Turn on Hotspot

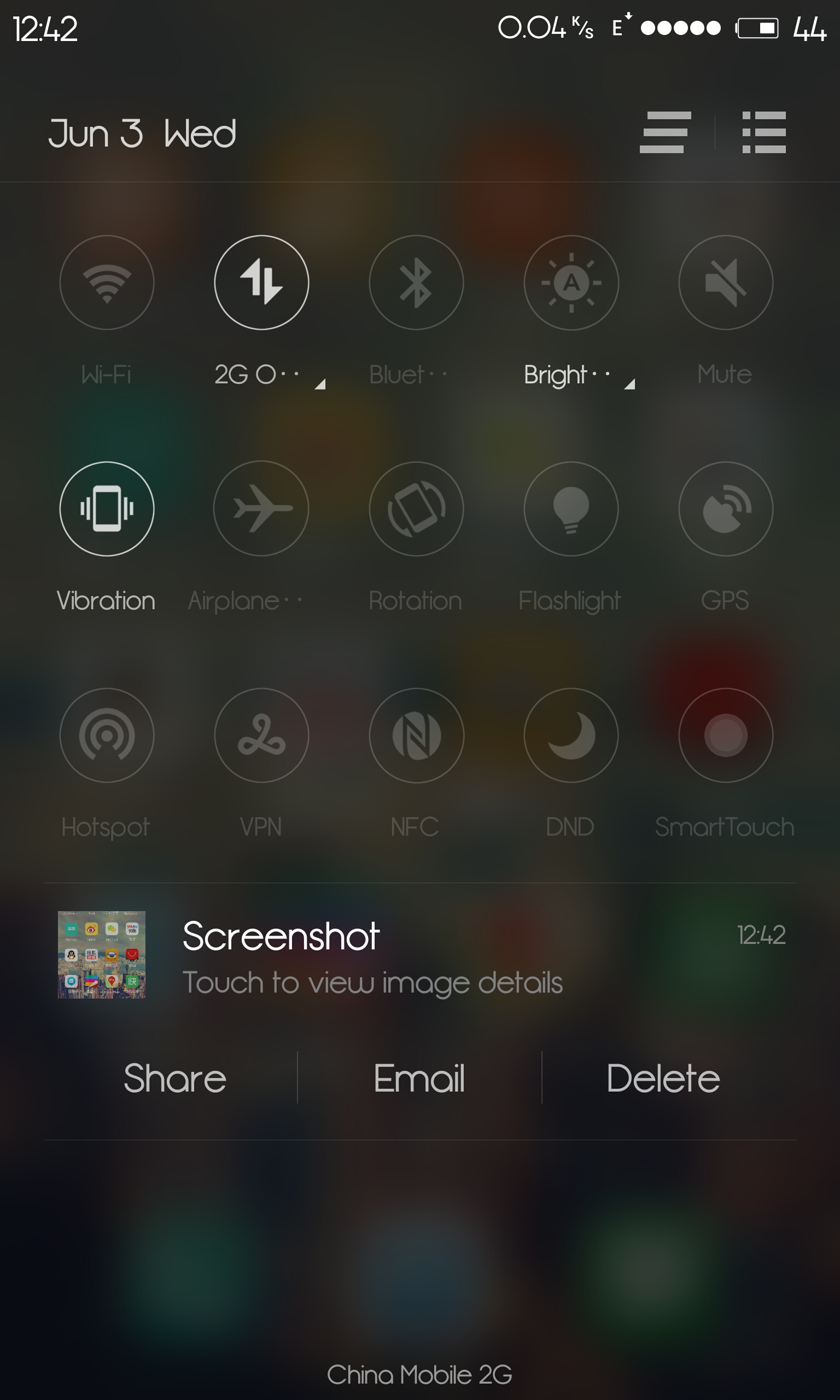(107, 735)
